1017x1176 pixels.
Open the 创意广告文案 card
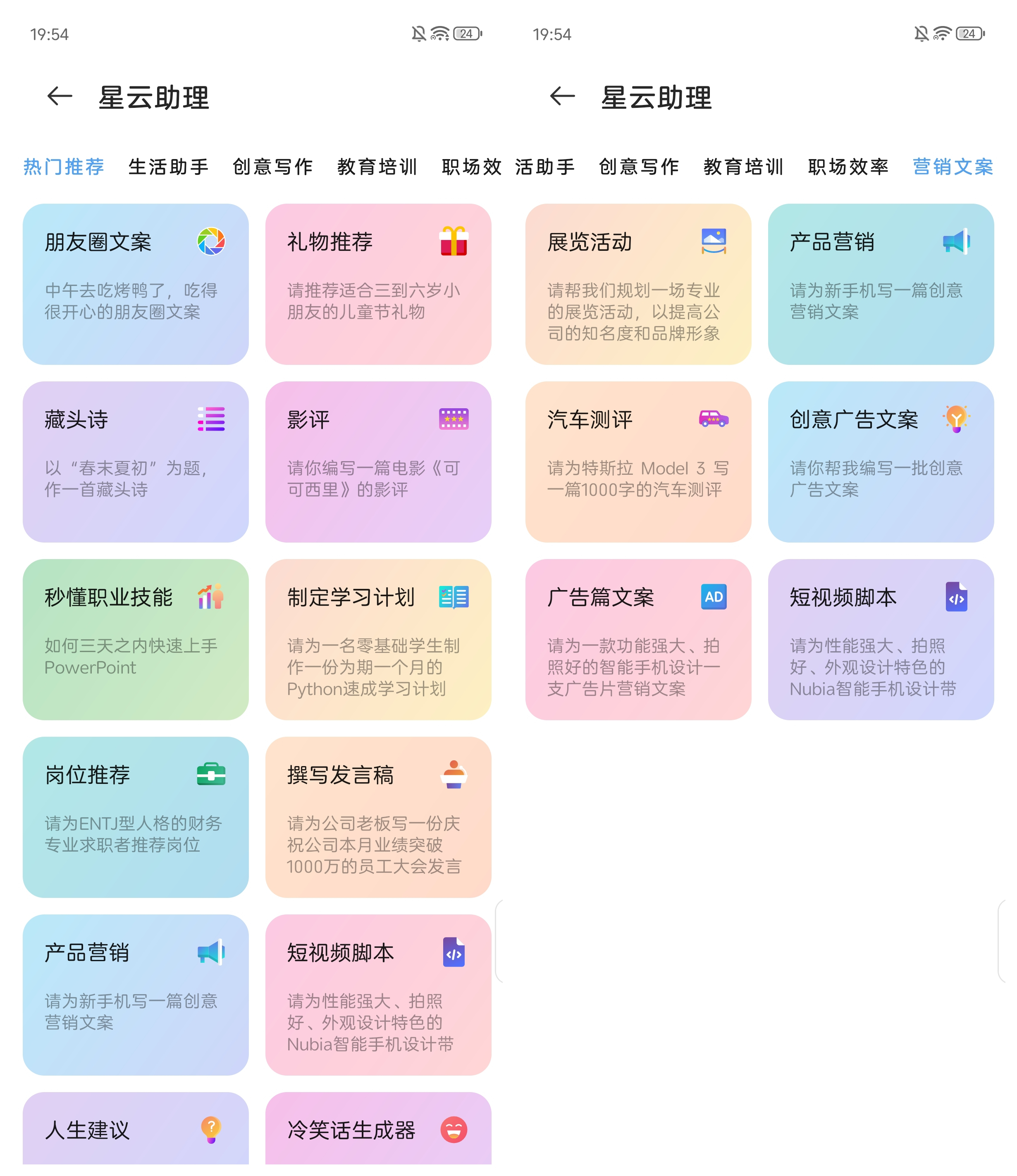pos(880,462)
